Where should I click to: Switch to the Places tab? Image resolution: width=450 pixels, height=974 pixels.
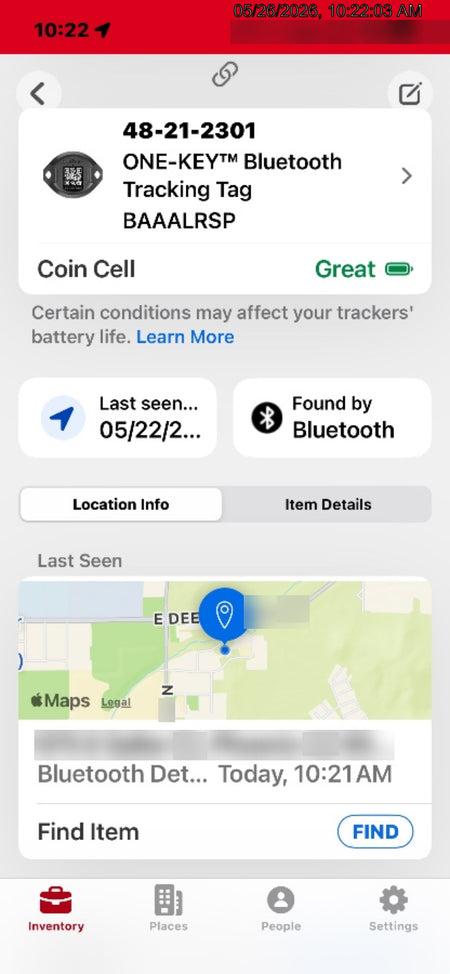[168, 909]
